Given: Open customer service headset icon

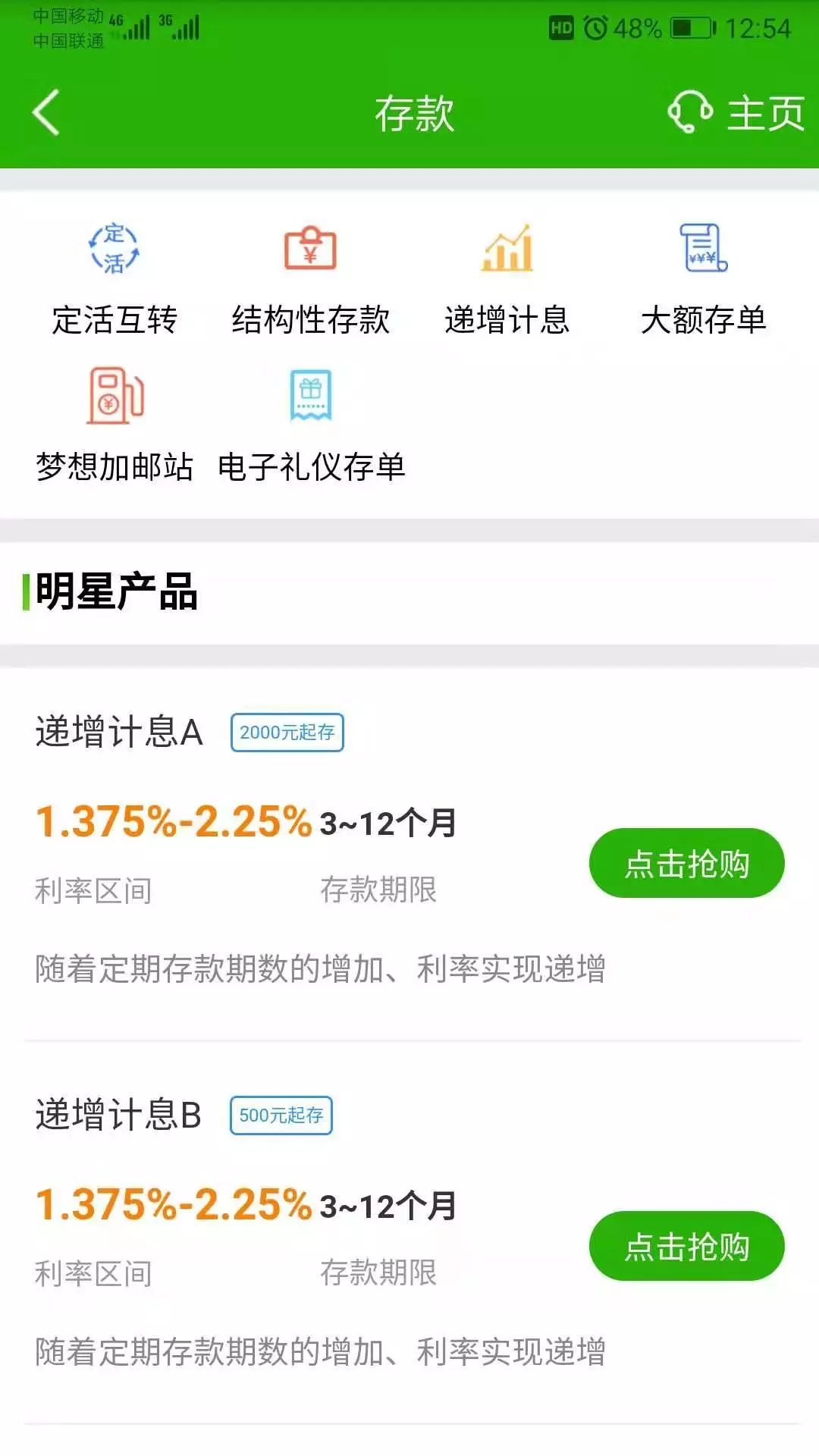Looking at the screenshot, I should pos(689,112).
